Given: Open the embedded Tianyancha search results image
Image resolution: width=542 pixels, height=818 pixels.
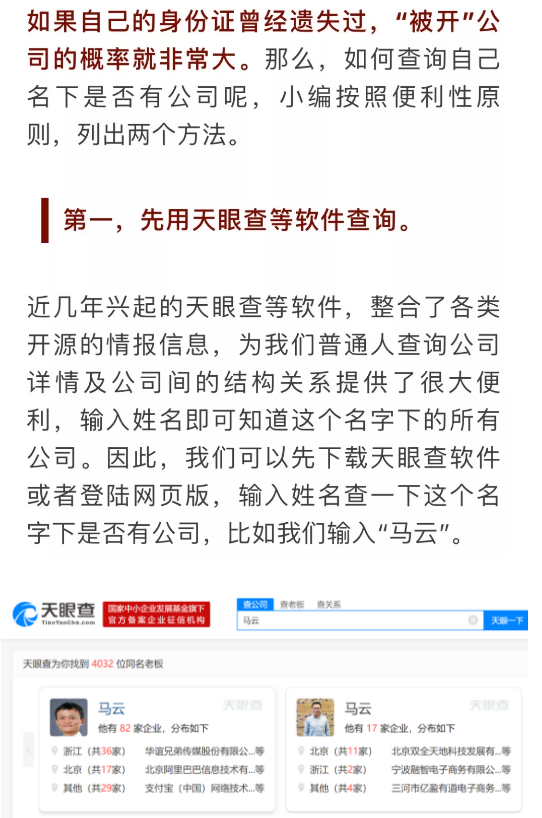Looking at the screenshot, I should (x=264, y=704).
